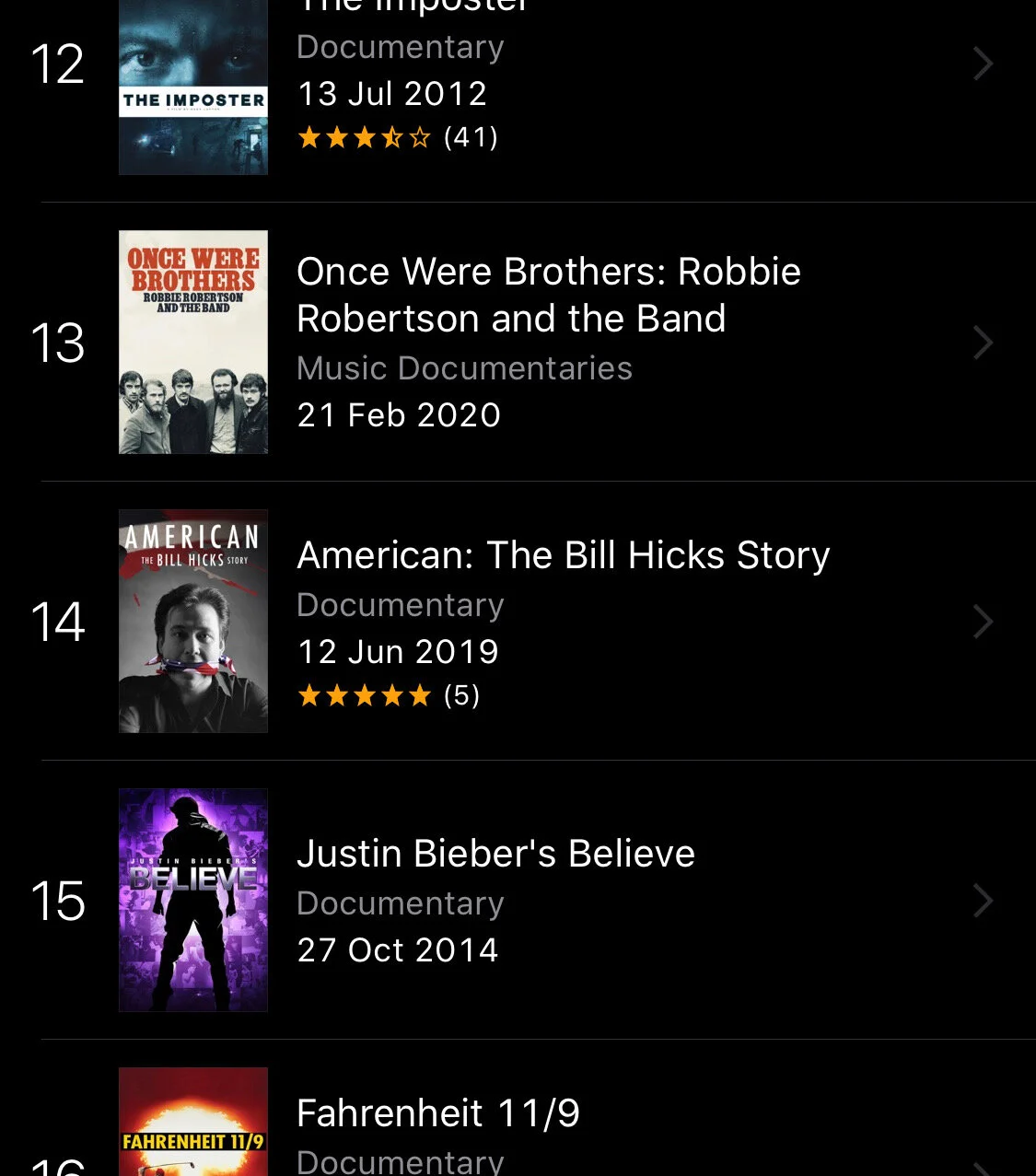View Justin Bieber's Believe details
The width and height of the screenshot is (1036, 1176).
[x=518, y=900]
